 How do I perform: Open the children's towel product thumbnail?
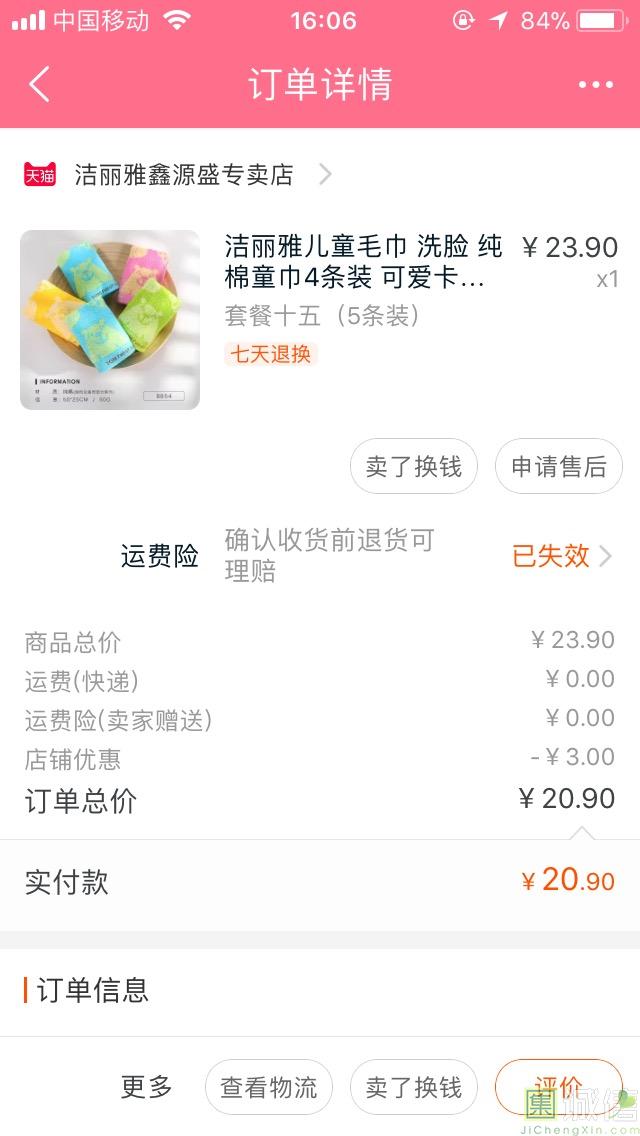point(110,320)
